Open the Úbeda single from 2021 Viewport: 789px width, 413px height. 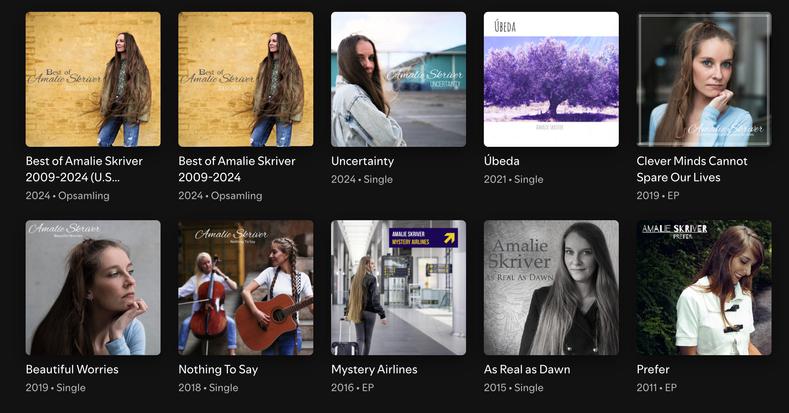point(551,80)
